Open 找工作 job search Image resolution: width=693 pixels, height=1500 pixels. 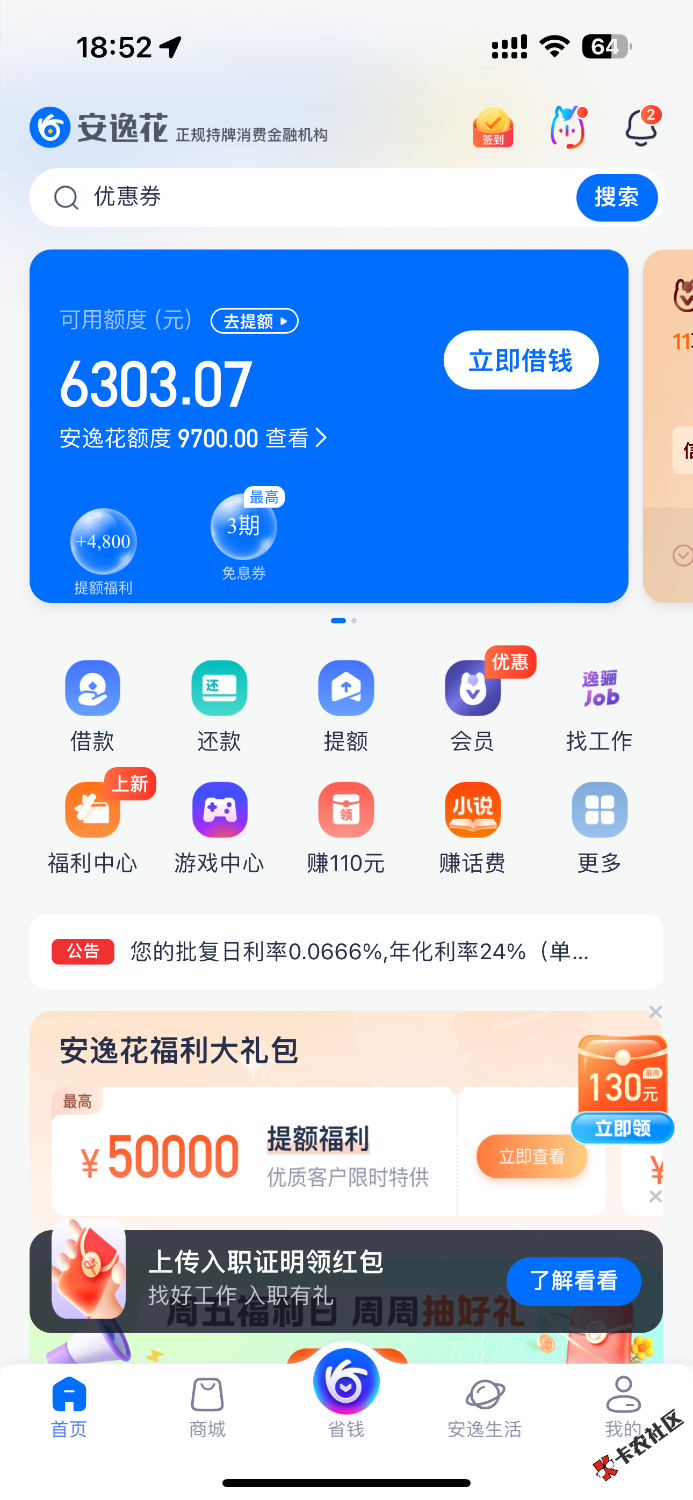[599, 707]
